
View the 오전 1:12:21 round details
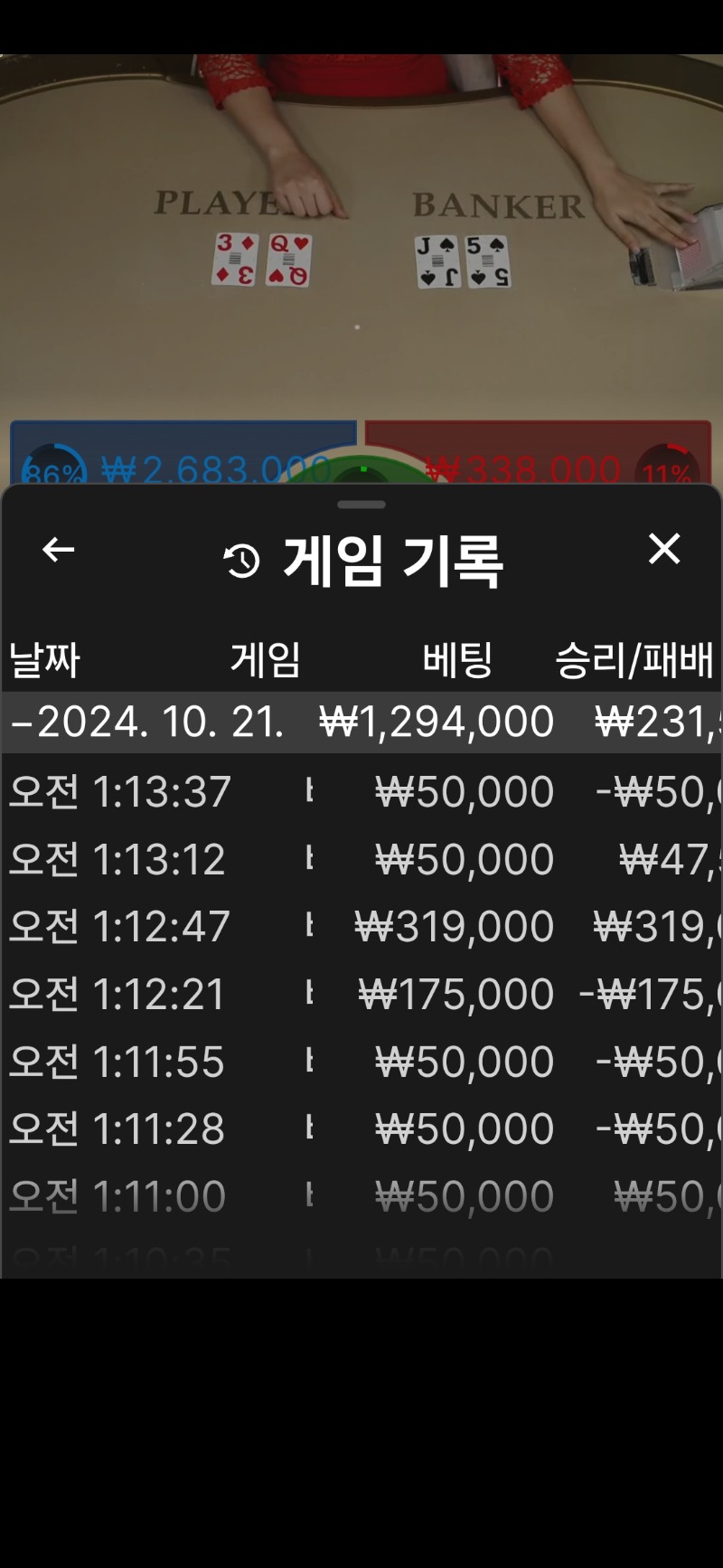tap(361, 994)
